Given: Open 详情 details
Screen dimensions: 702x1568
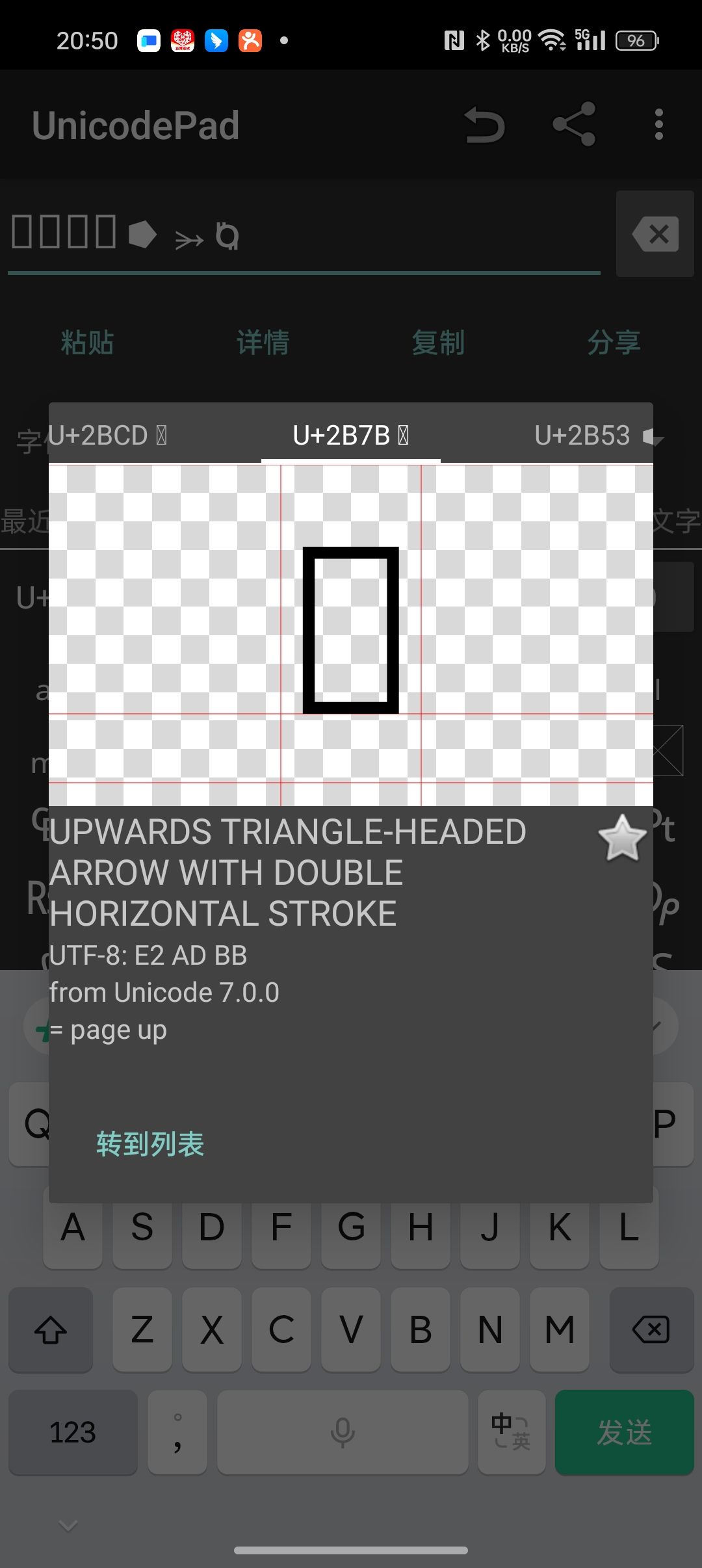Looking at the screenshot, I should click(263, 343).
